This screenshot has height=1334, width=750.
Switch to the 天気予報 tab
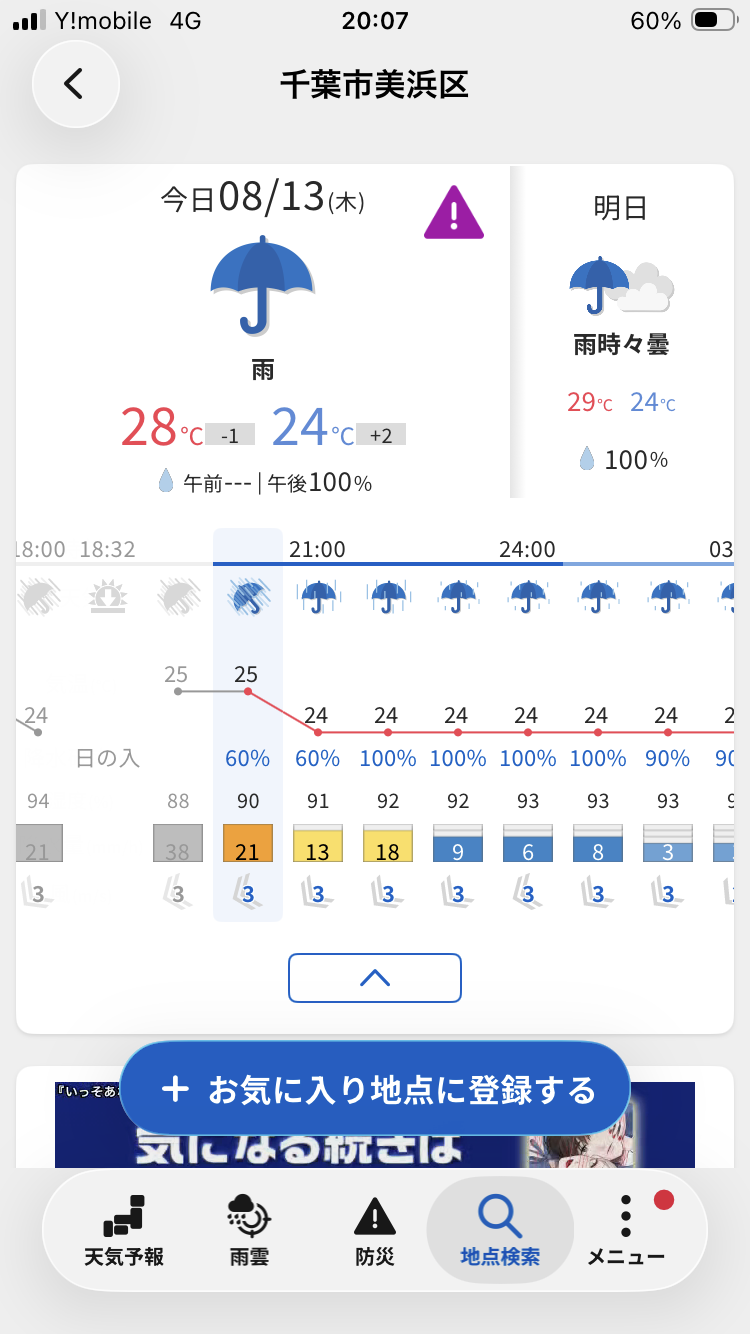point(124,1230)
